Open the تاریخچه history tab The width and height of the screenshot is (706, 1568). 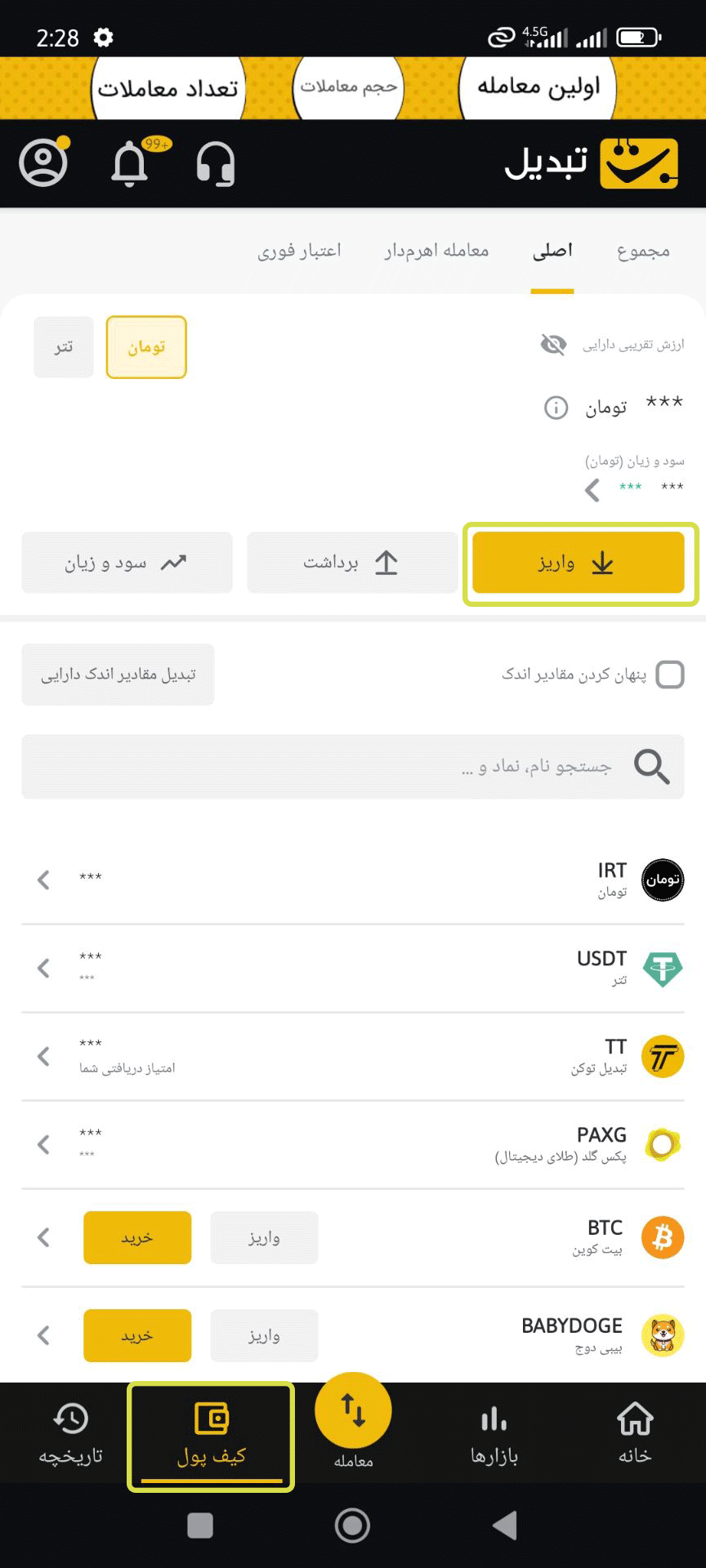click(70, 1435)
